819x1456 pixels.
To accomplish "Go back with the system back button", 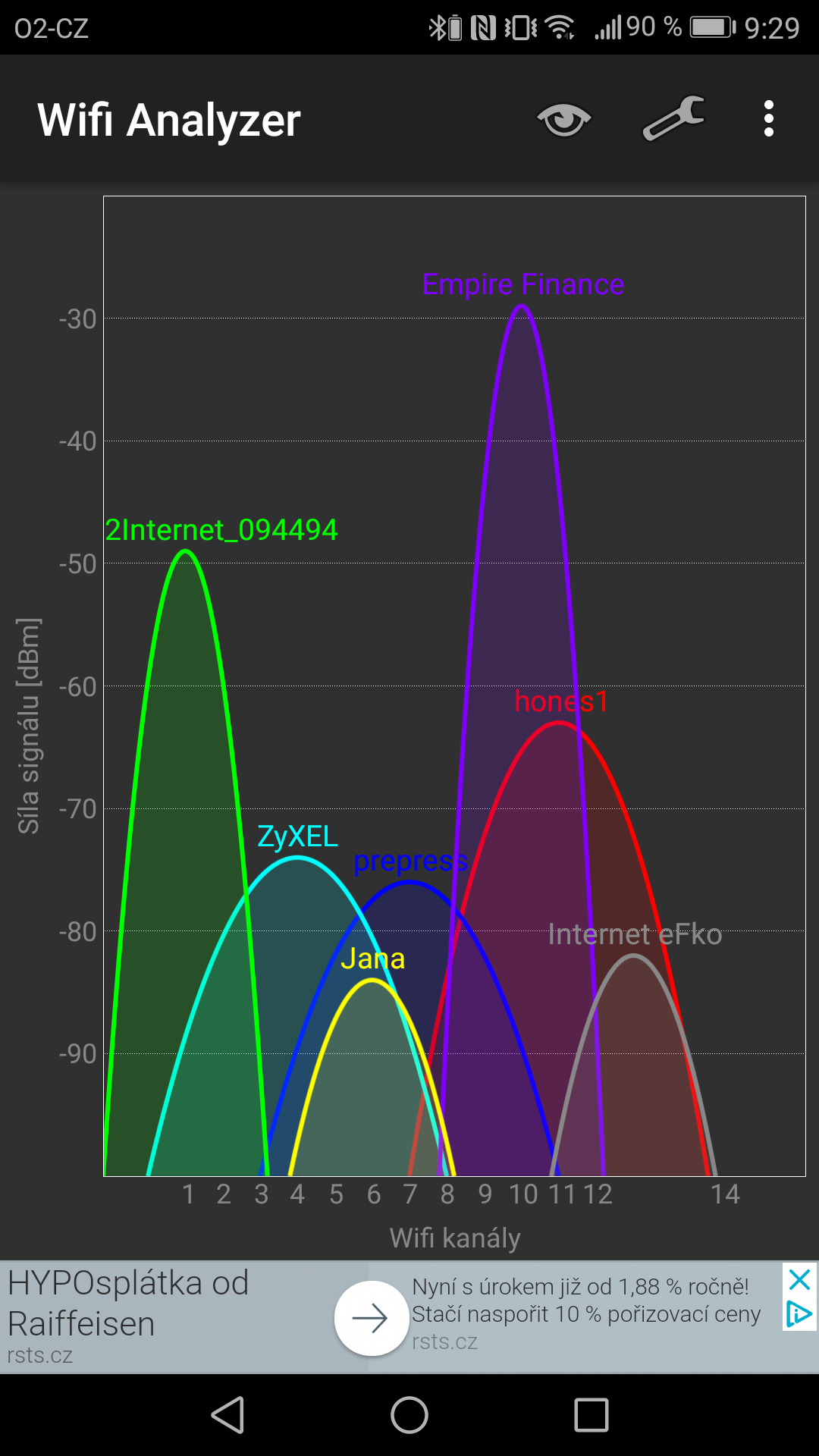I will [227, 1415].
